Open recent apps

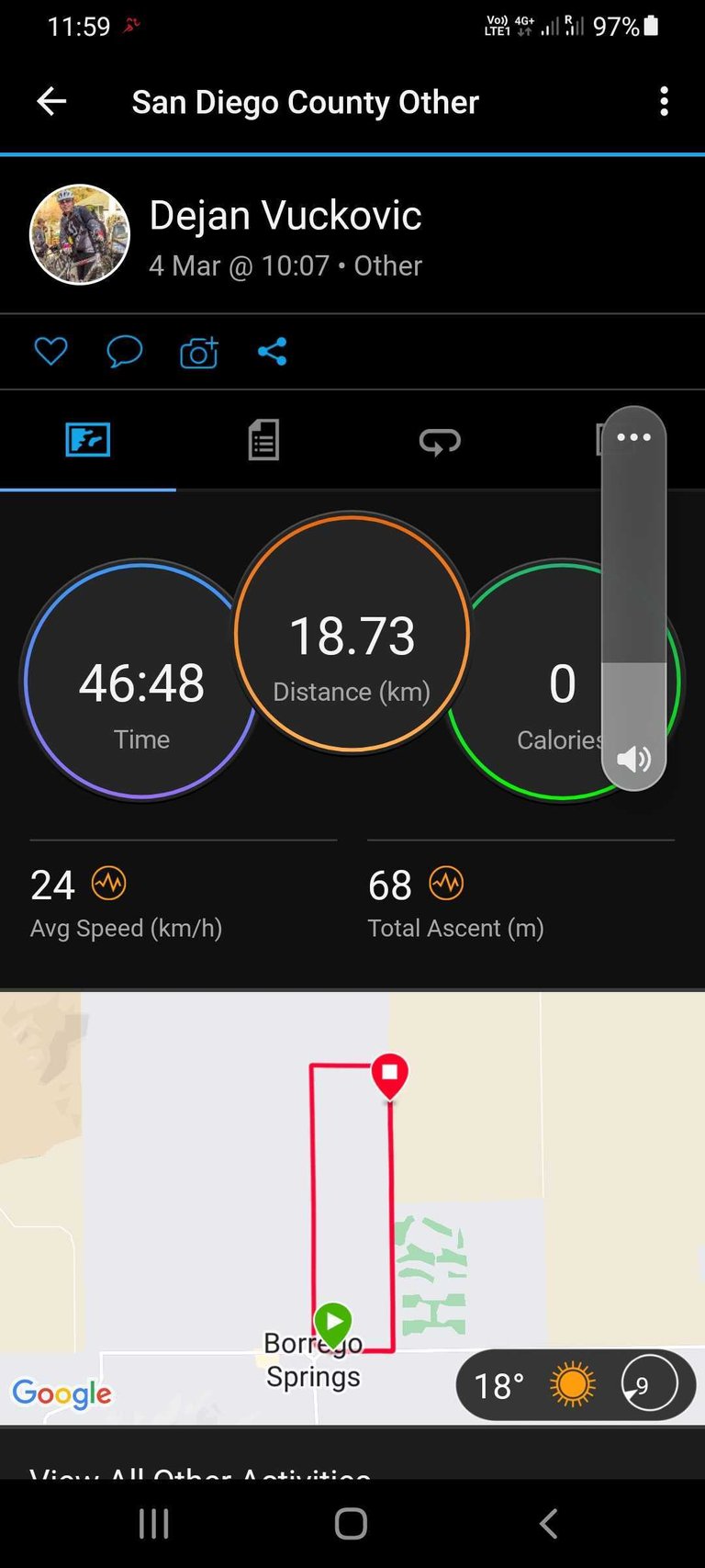point(153,1523)
